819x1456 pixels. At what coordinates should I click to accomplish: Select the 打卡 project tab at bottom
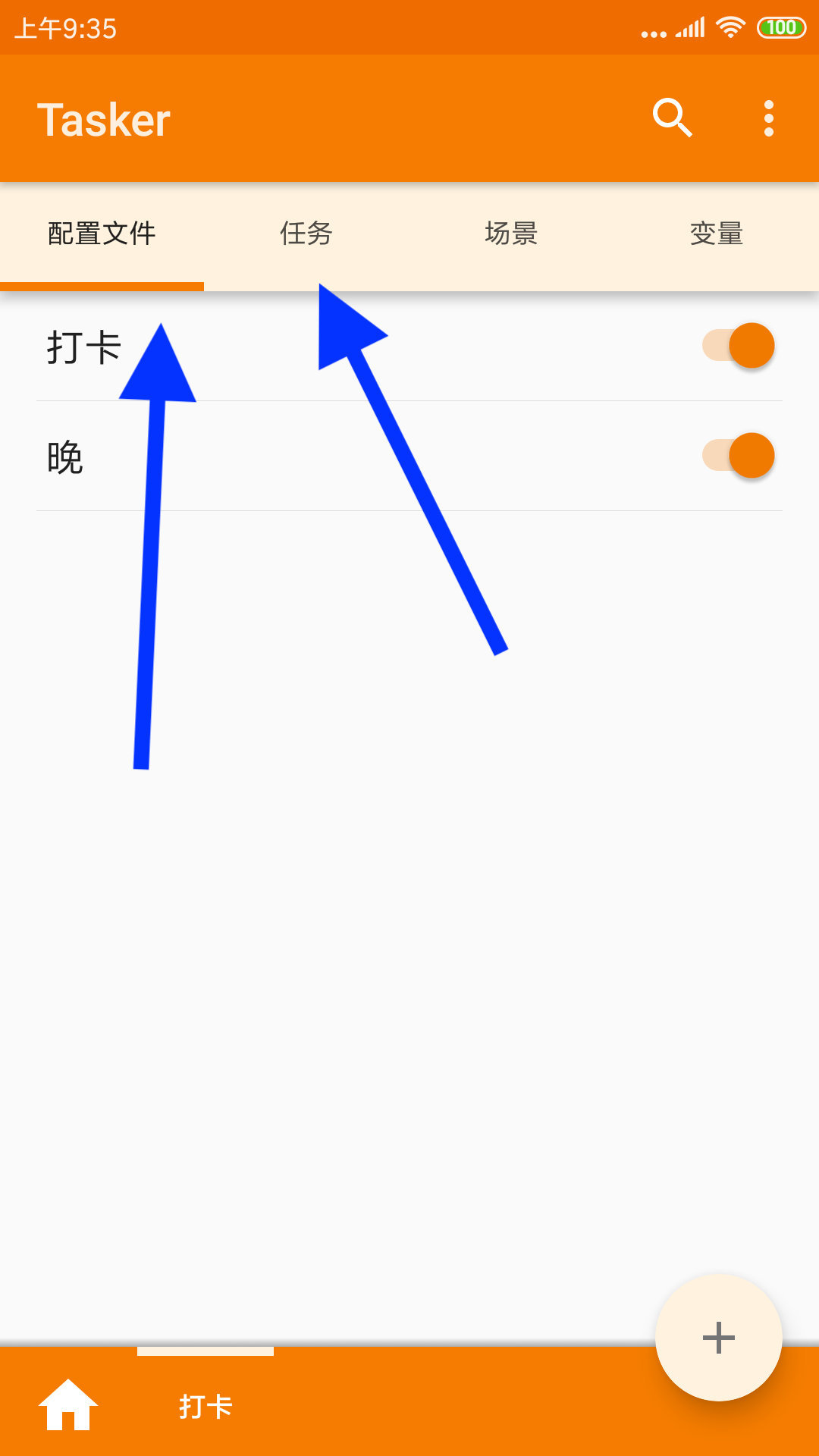206,1406
